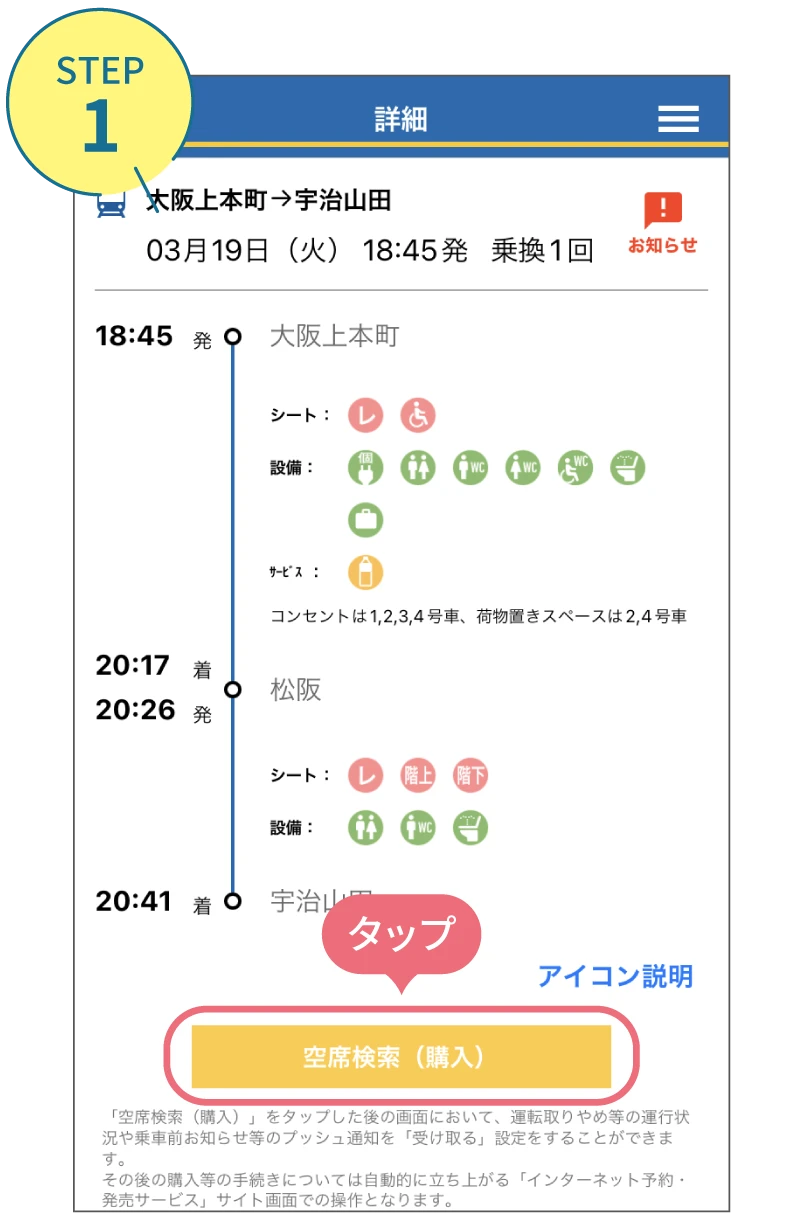Click the washlet toilet facility icon
This screenshot has width=802, height=1220.
click(625, 467)
